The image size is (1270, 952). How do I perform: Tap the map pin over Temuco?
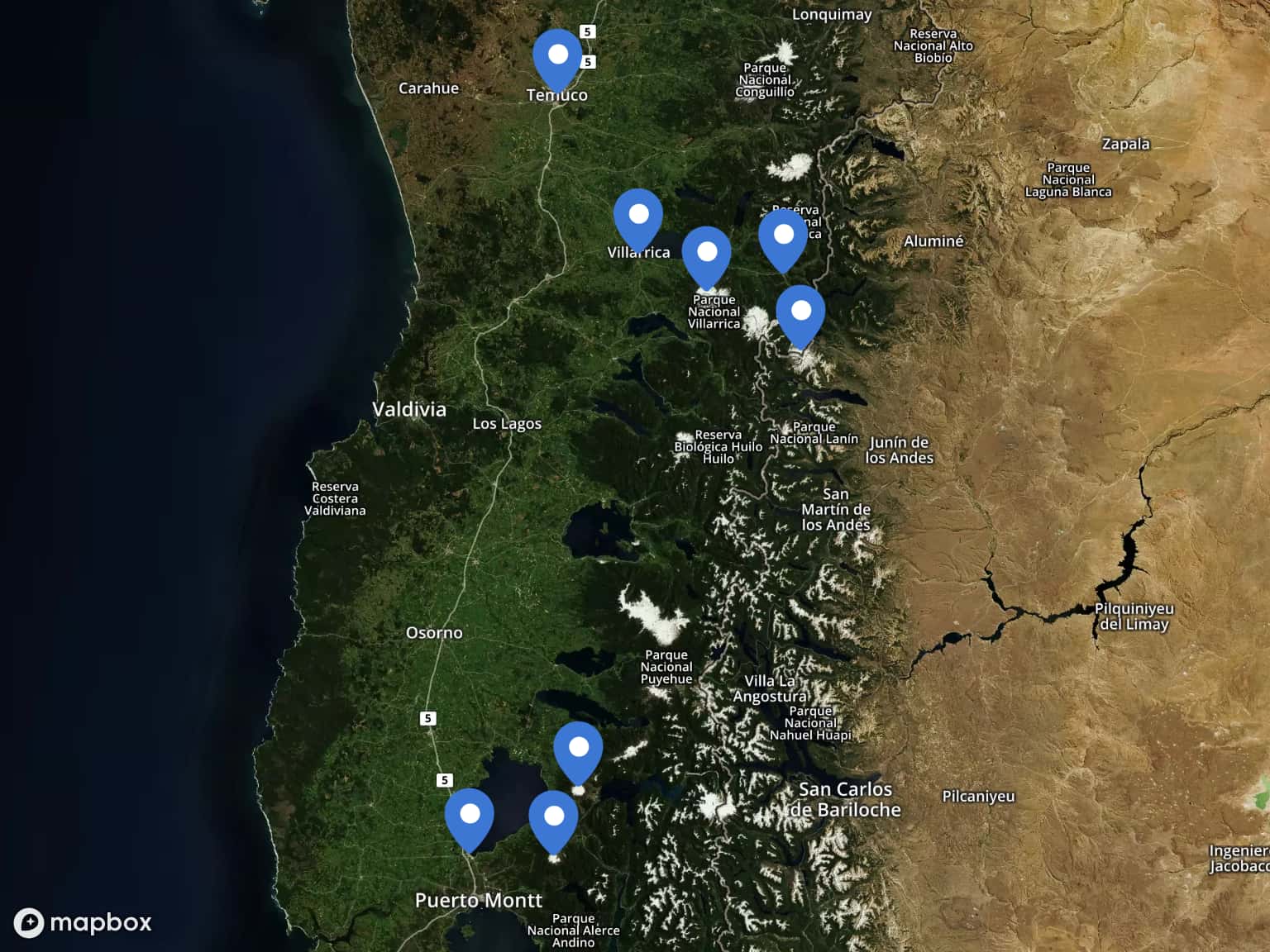coord(558,56)
